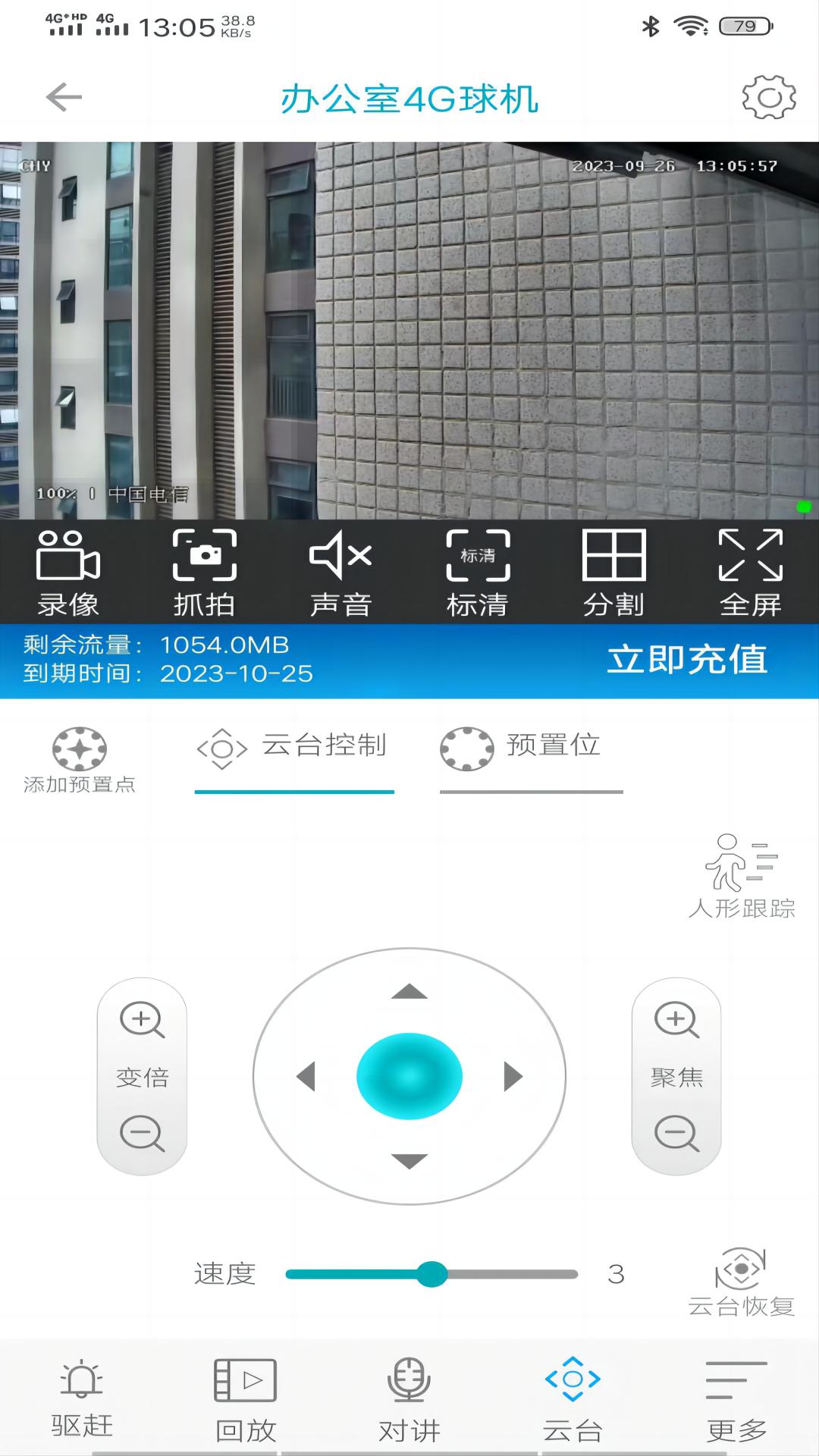Switch to the 预置位 preset tab
Viewport: 819px width, 1456px height.
tap(531, 747)
